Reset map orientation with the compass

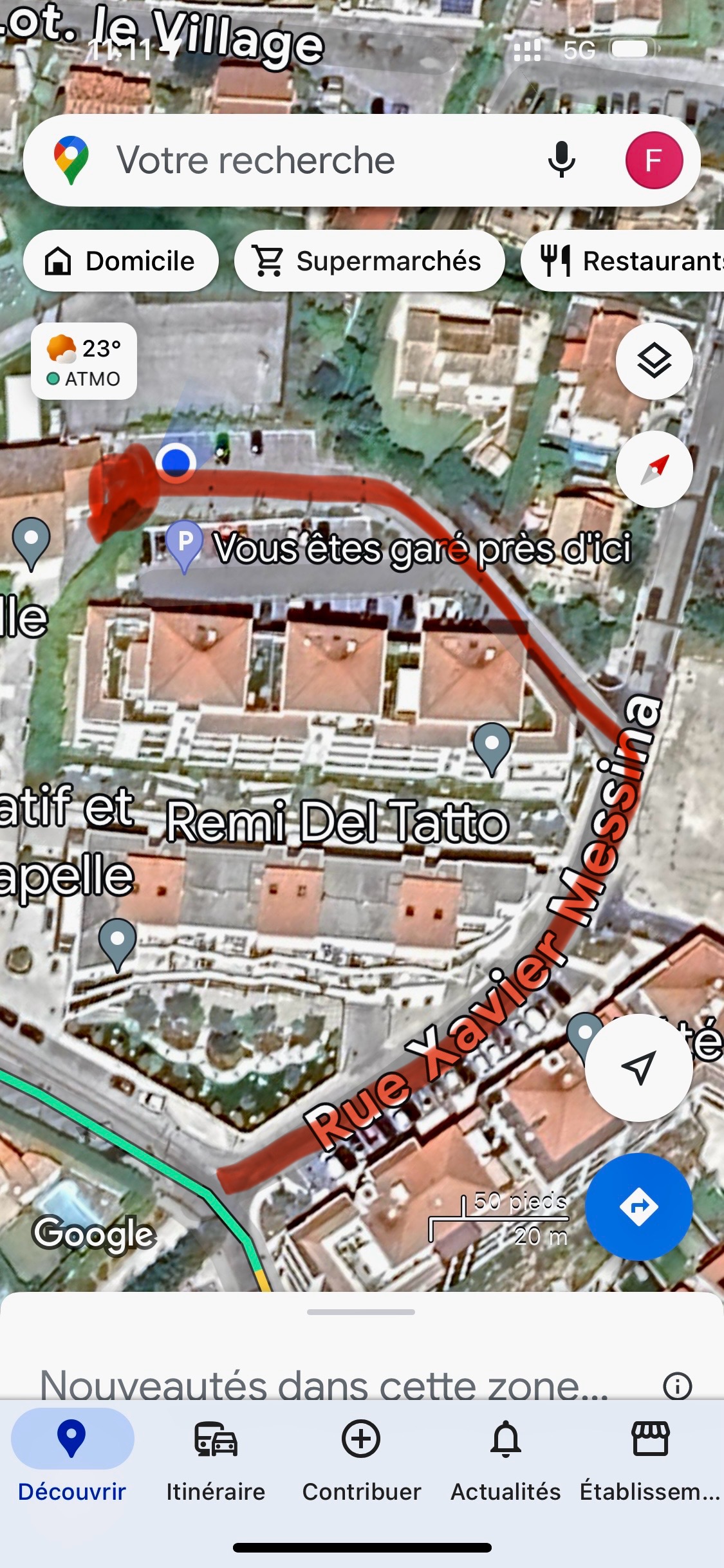[654, 469]
